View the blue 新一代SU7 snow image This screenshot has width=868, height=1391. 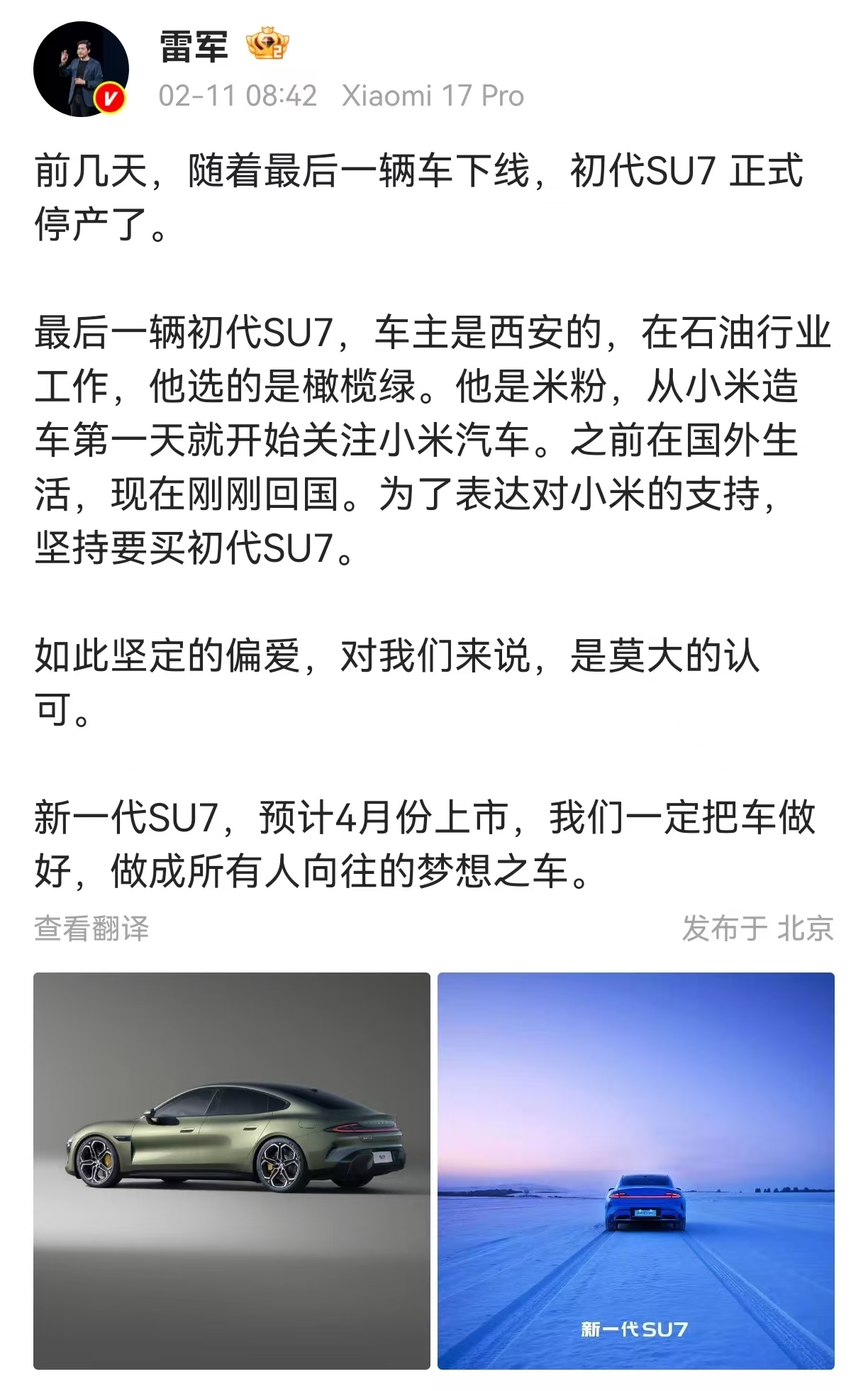(x=635, y=1170)
